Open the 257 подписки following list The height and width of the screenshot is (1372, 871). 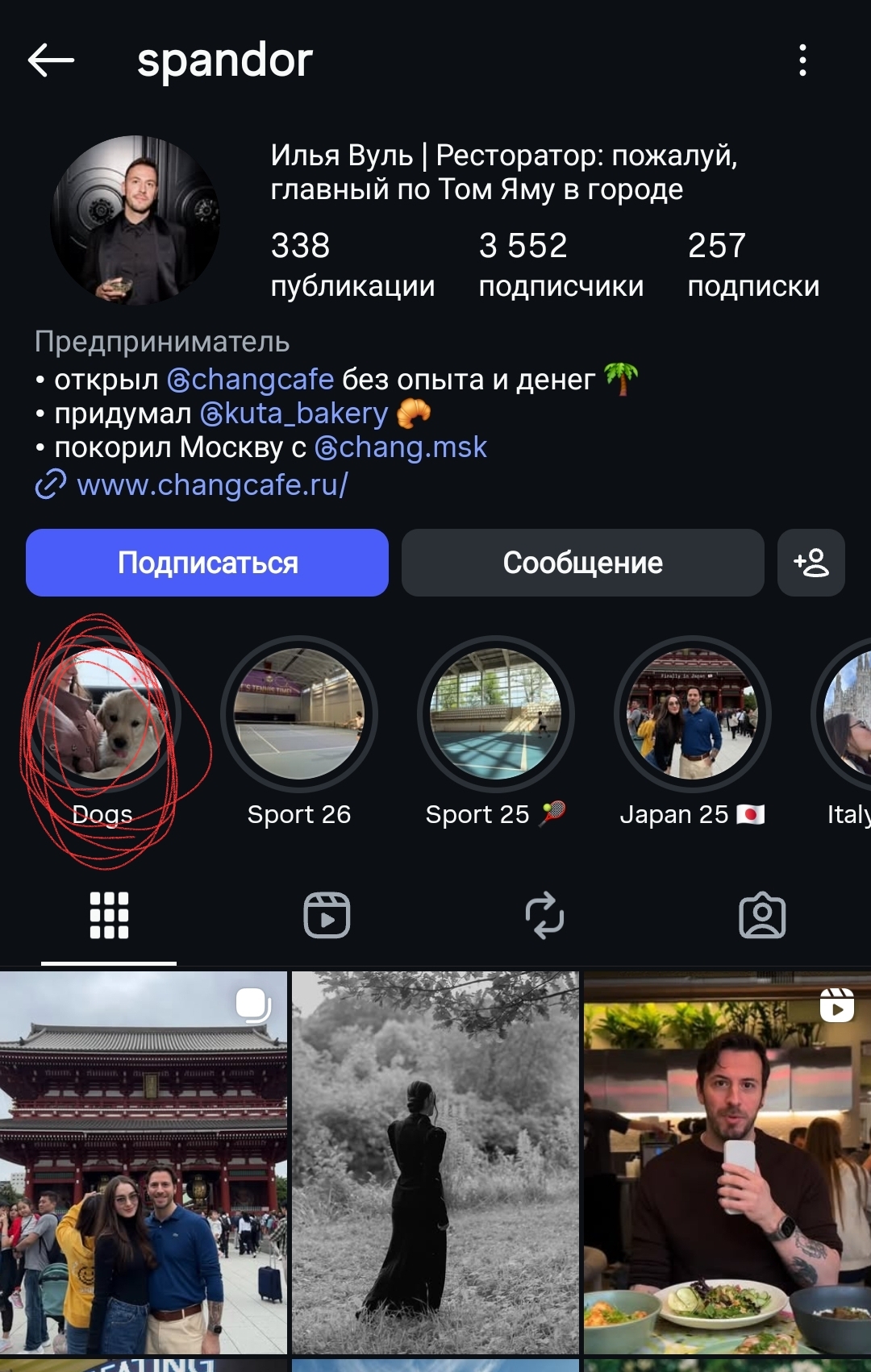pos(752,264)
